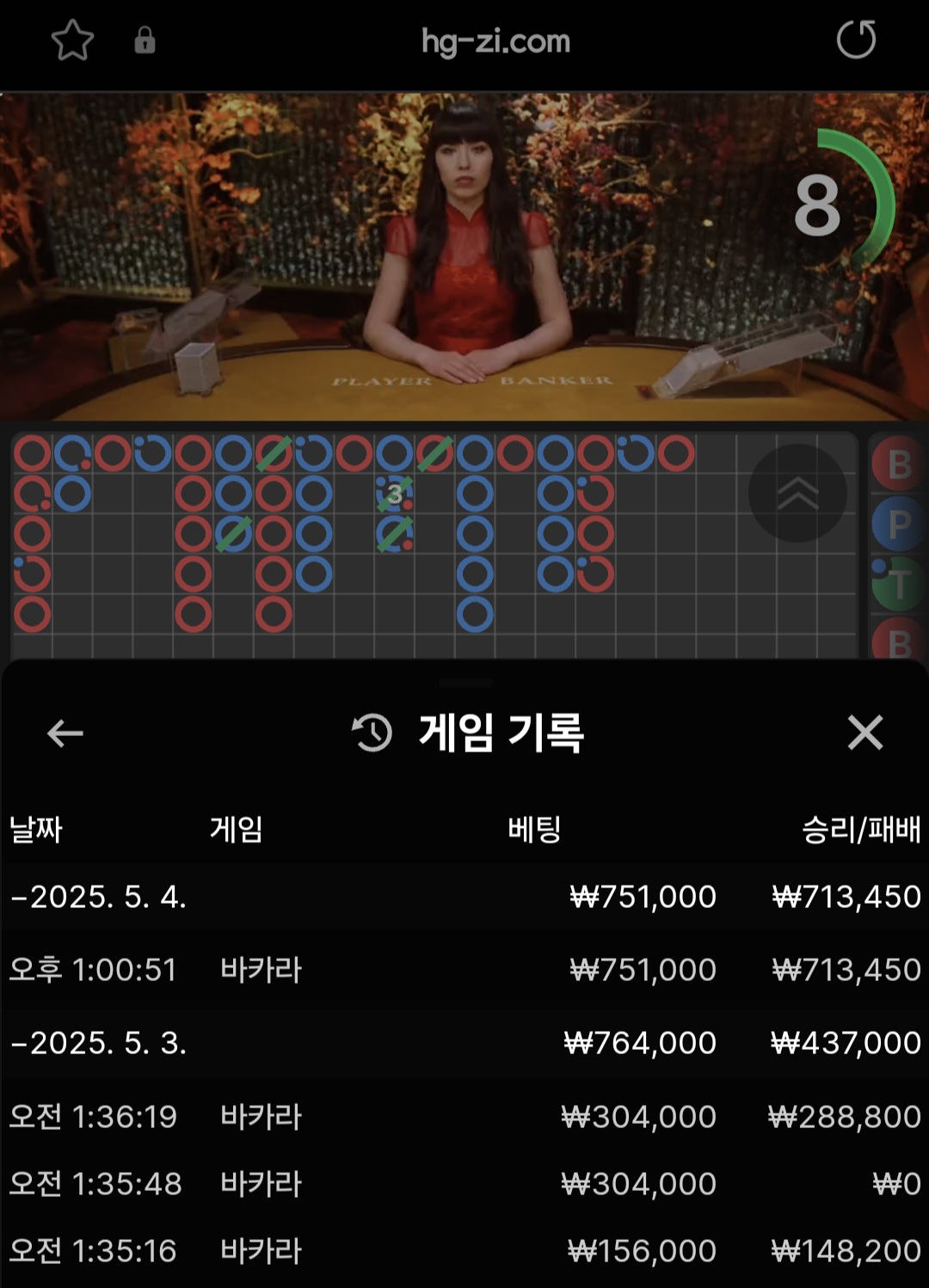Open the 오후 1:00:51 baccarat record

464,970
